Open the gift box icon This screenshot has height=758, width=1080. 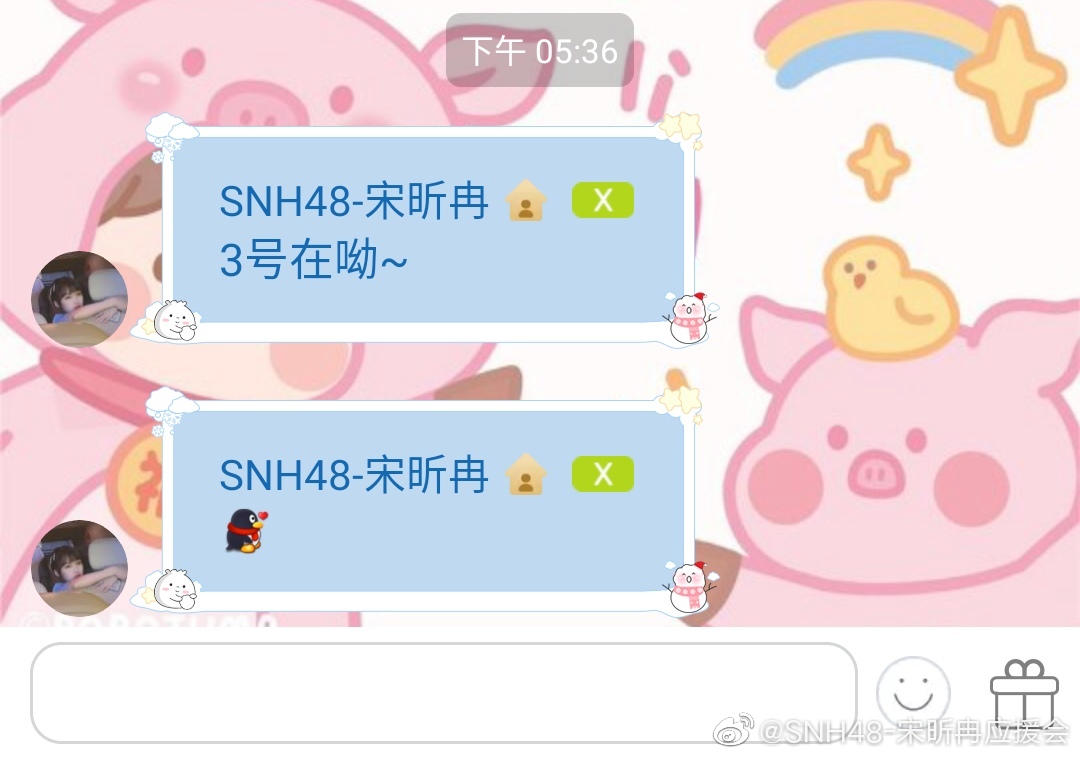coord(1023,690)
